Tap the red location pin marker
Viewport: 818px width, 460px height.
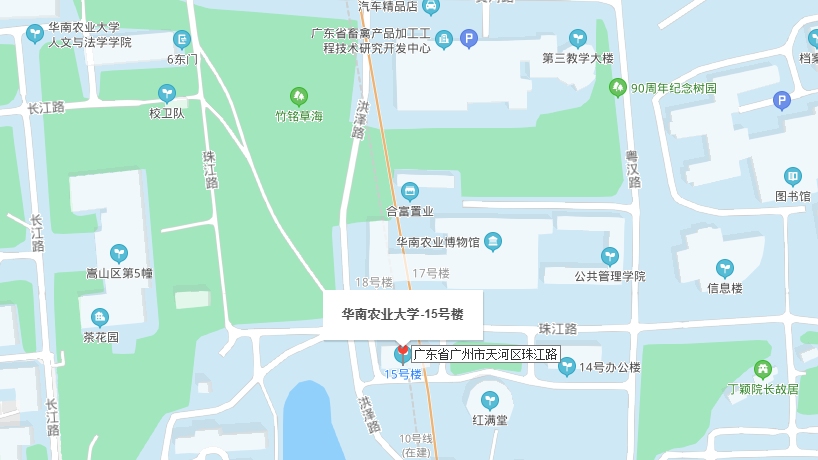coord(403,353)
